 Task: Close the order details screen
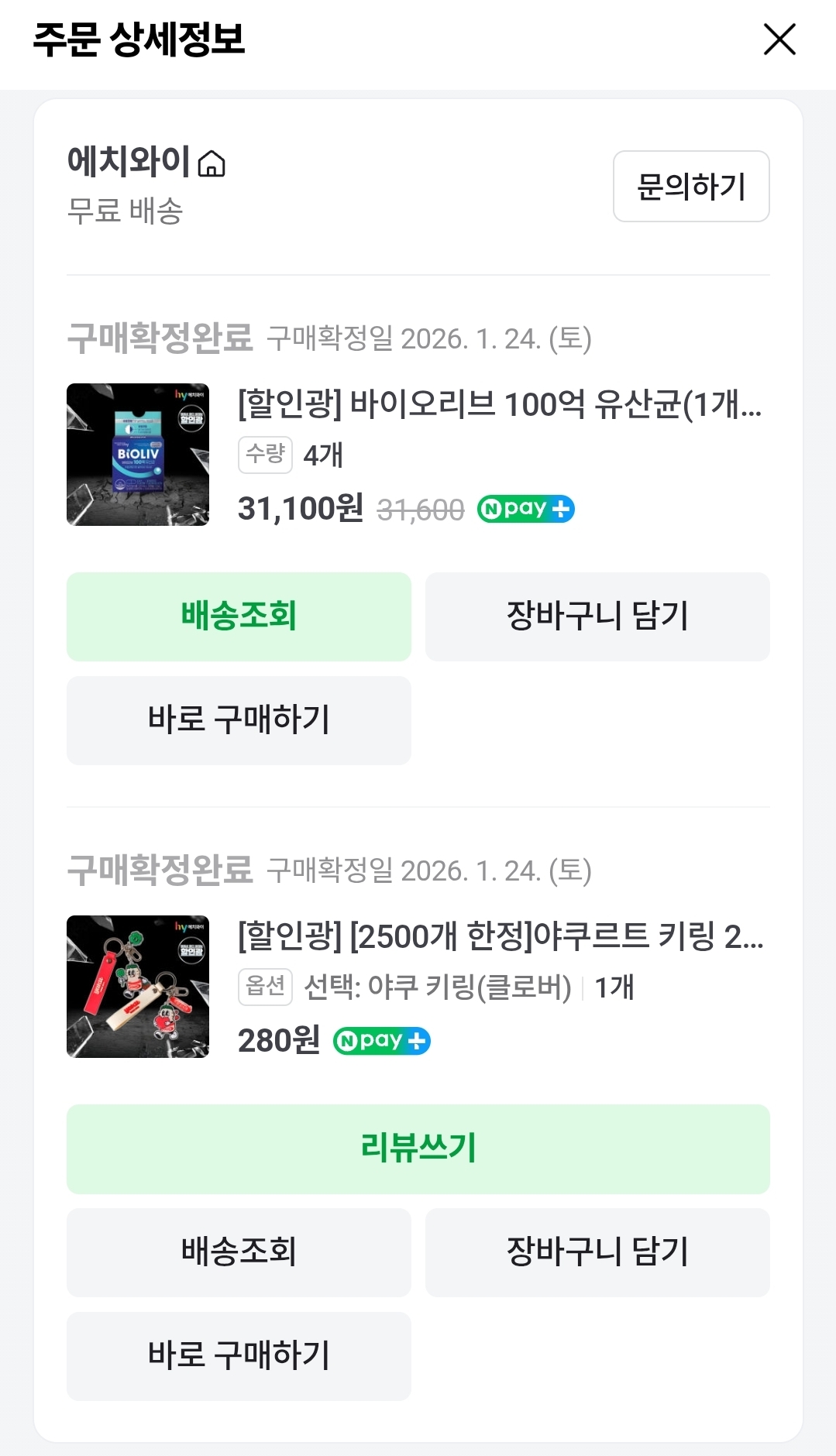pos(779,39)
